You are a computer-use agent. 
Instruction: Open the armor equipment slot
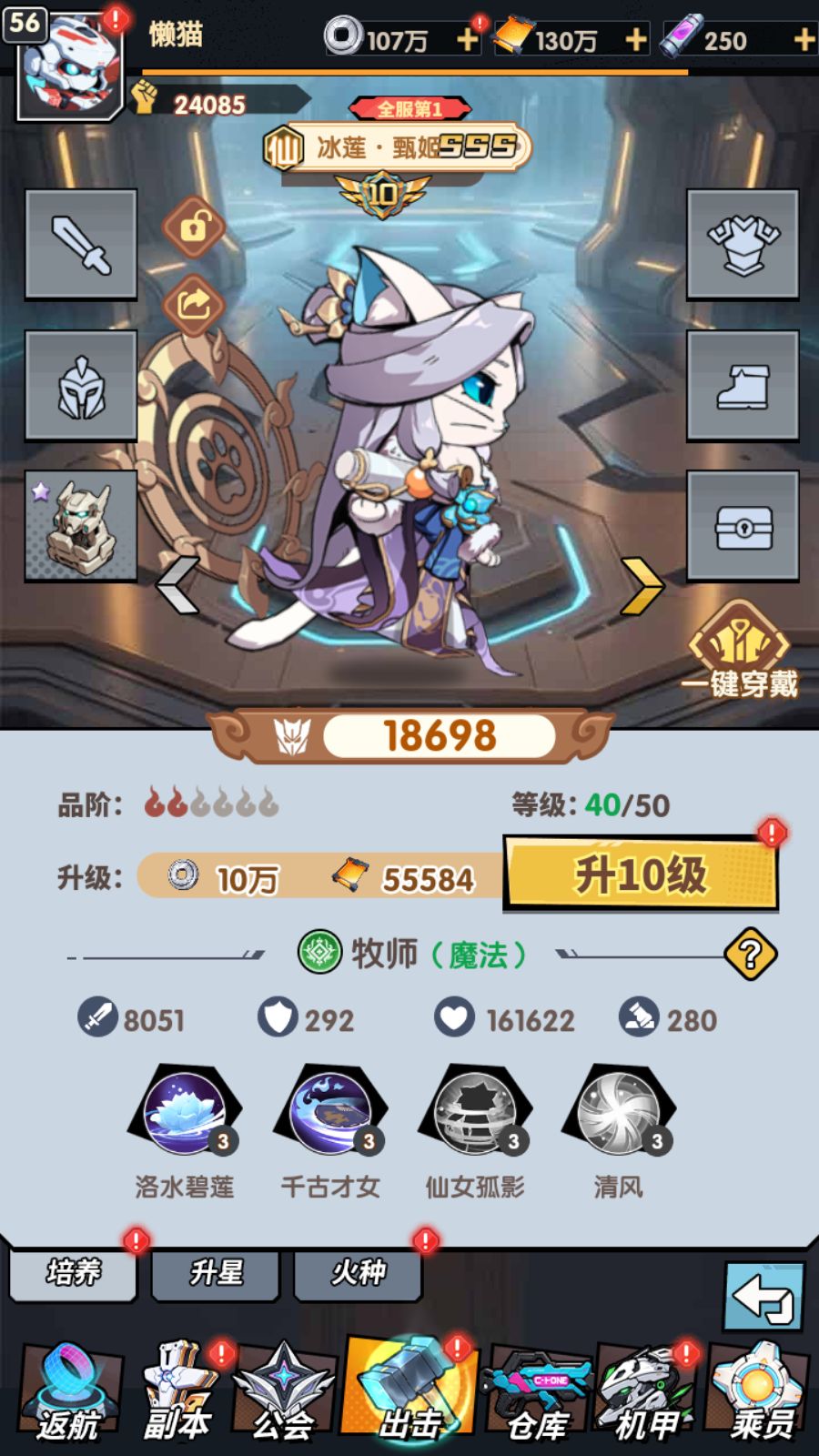[743, 245]
